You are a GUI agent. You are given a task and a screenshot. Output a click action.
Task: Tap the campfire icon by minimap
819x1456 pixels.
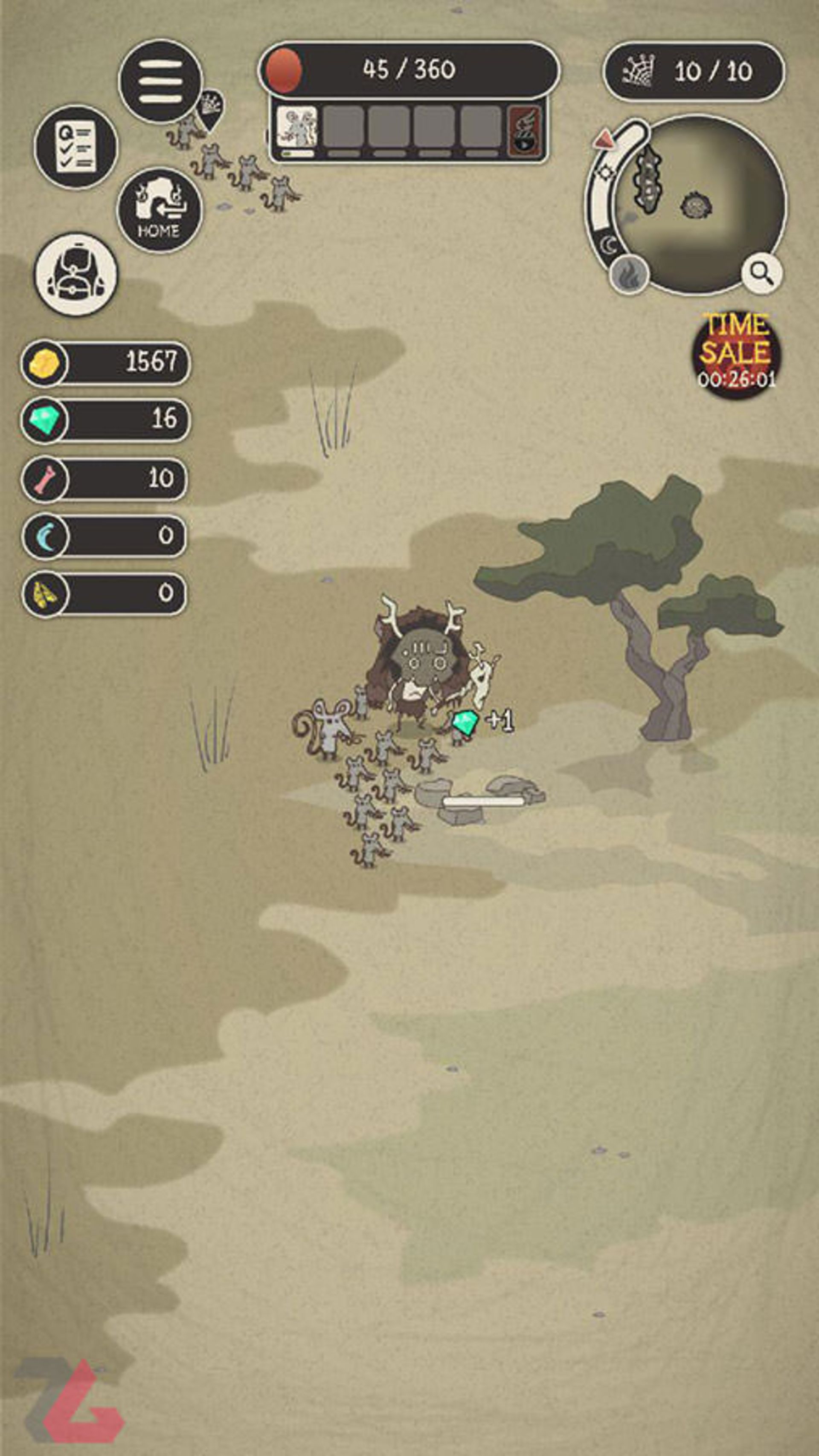(x=629, y=273)
